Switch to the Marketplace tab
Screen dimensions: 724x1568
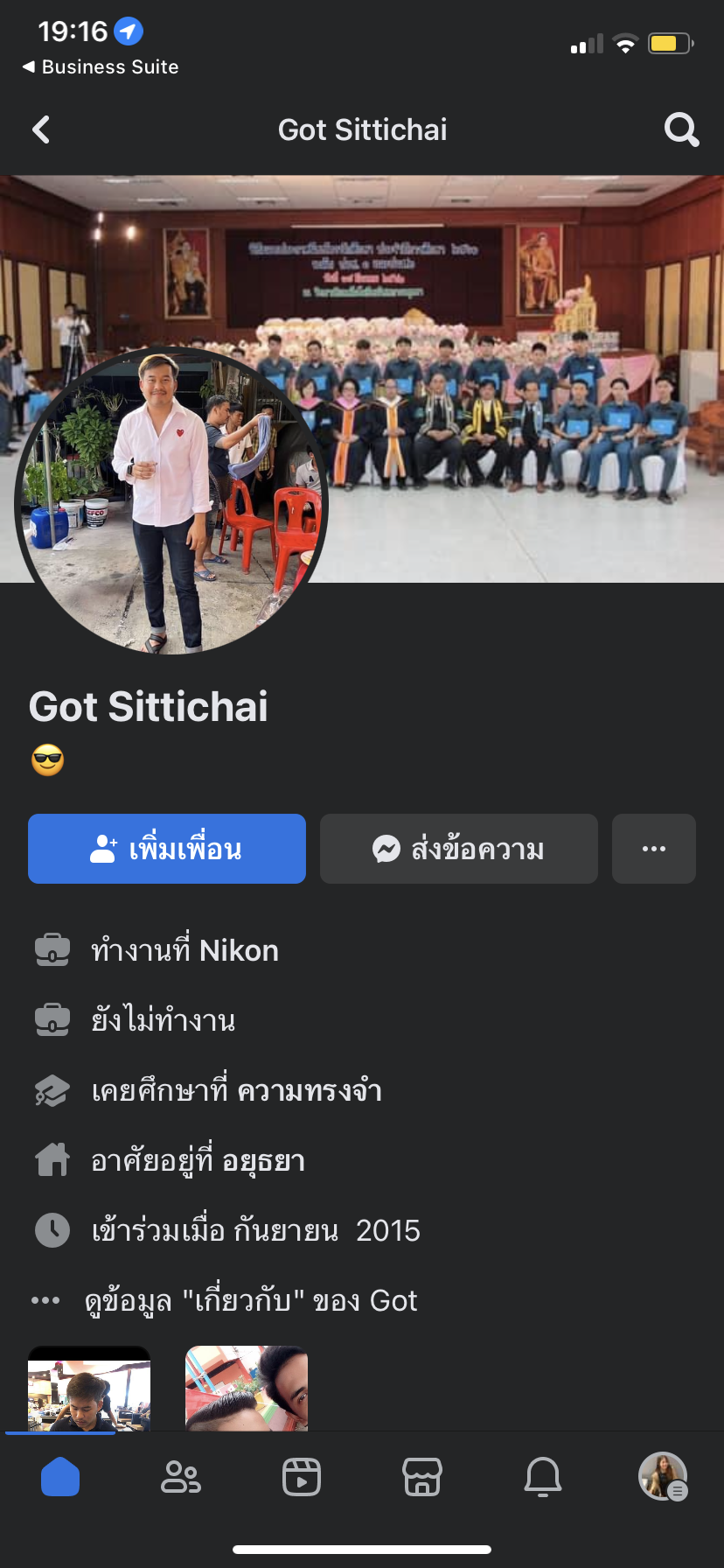[x=422, y=1477]
